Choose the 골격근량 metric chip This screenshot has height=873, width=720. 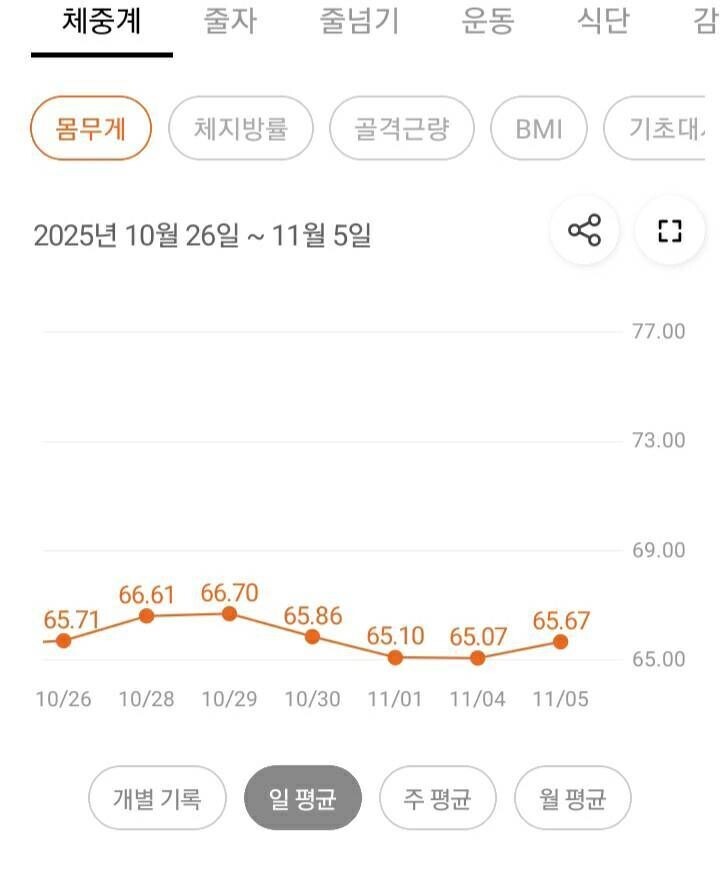(x=401, y=128)
